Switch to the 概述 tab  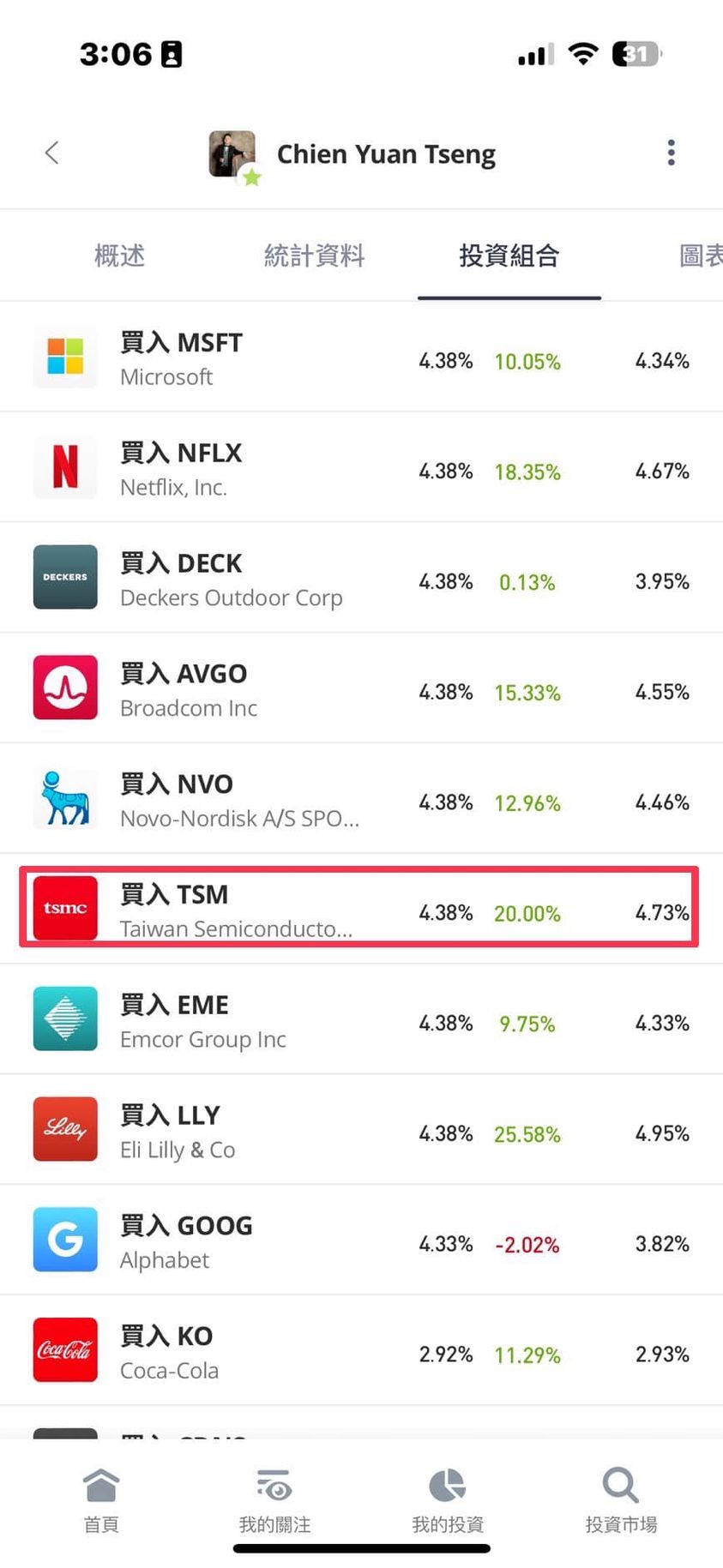click(x=119, y=255)
